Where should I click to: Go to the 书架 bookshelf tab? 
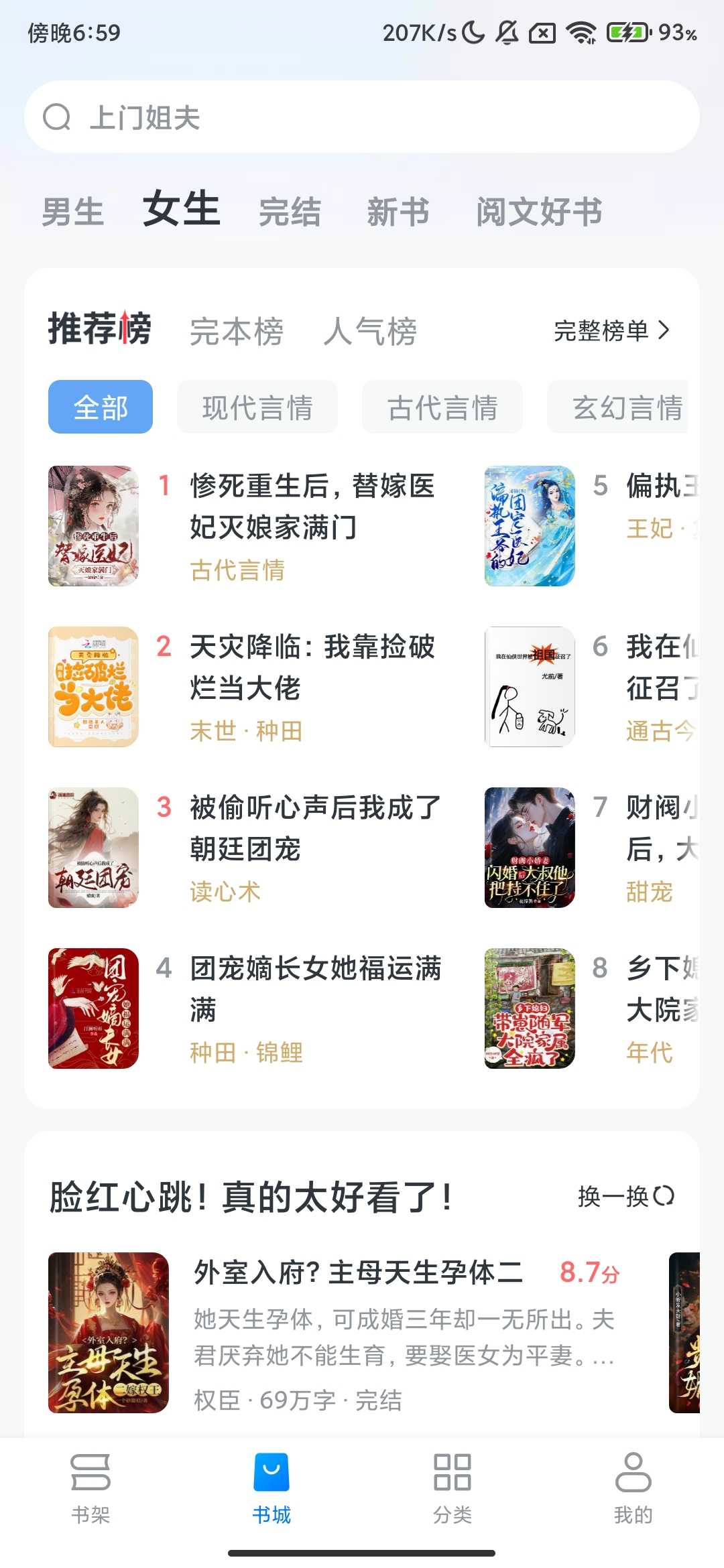point(90,1485)
